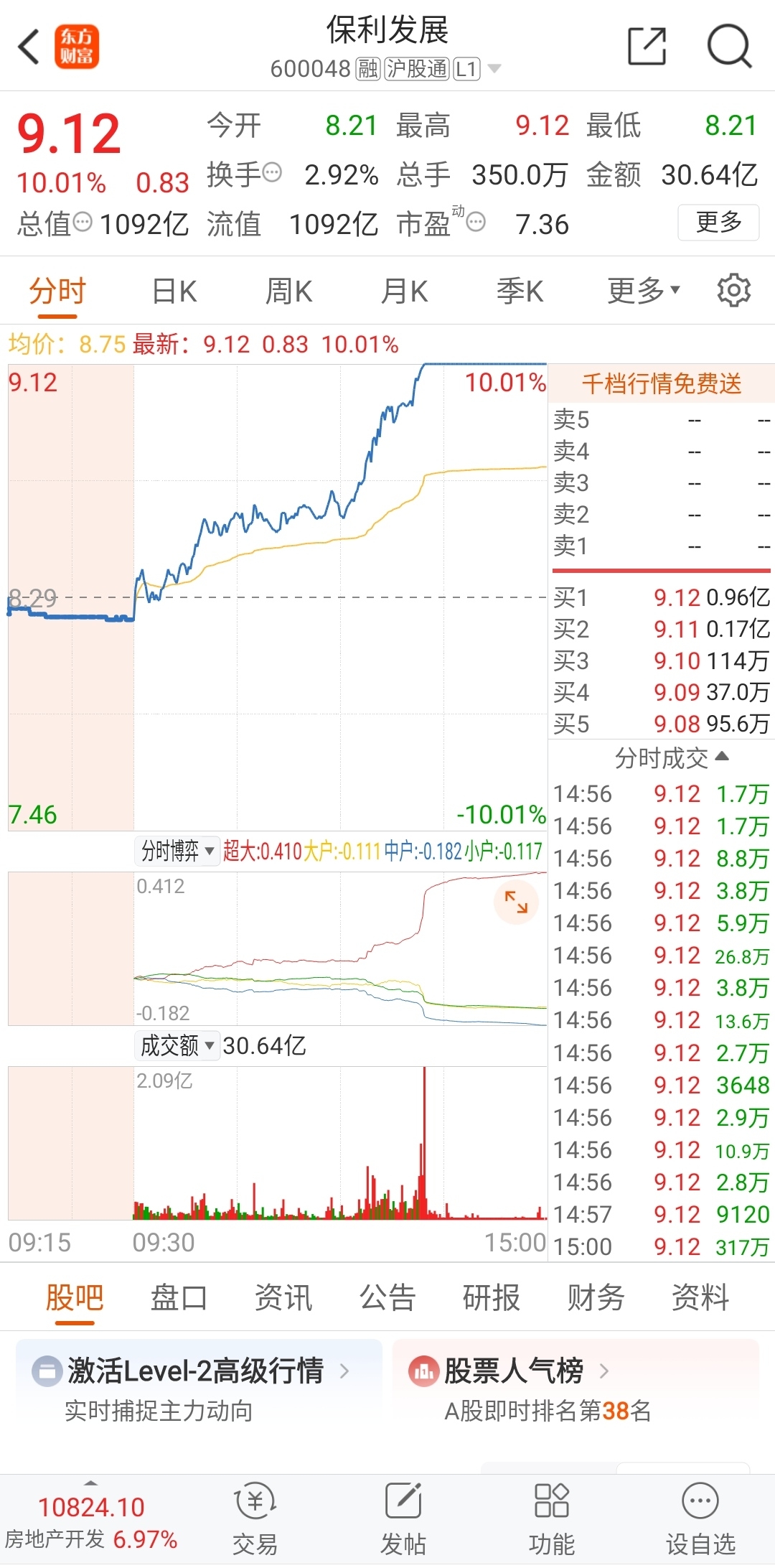Open the 分时博弈 indicator dropdown
Viewport: 775px width, 1568px height.
177,851
